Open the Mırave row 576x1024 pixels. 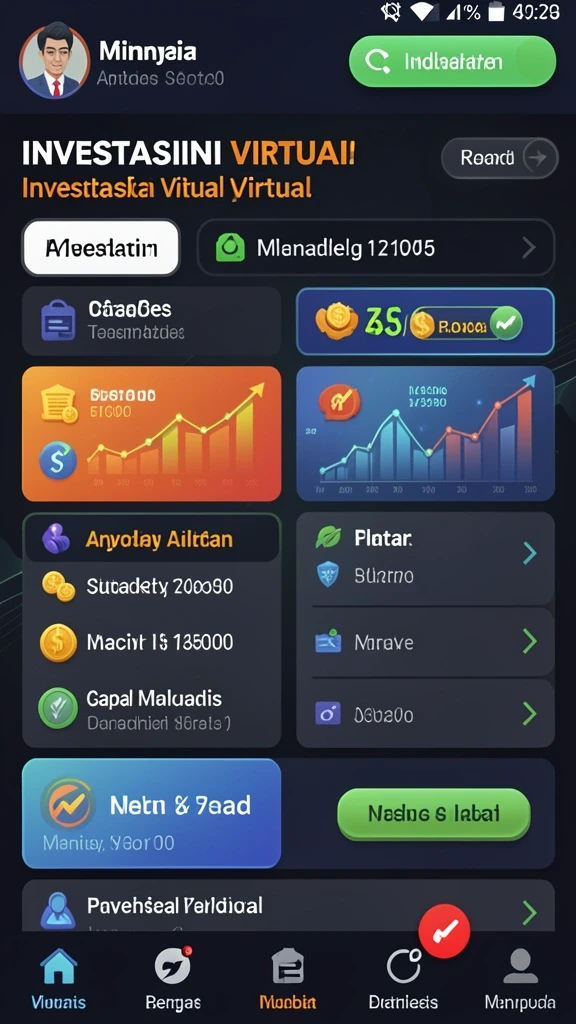425,642
